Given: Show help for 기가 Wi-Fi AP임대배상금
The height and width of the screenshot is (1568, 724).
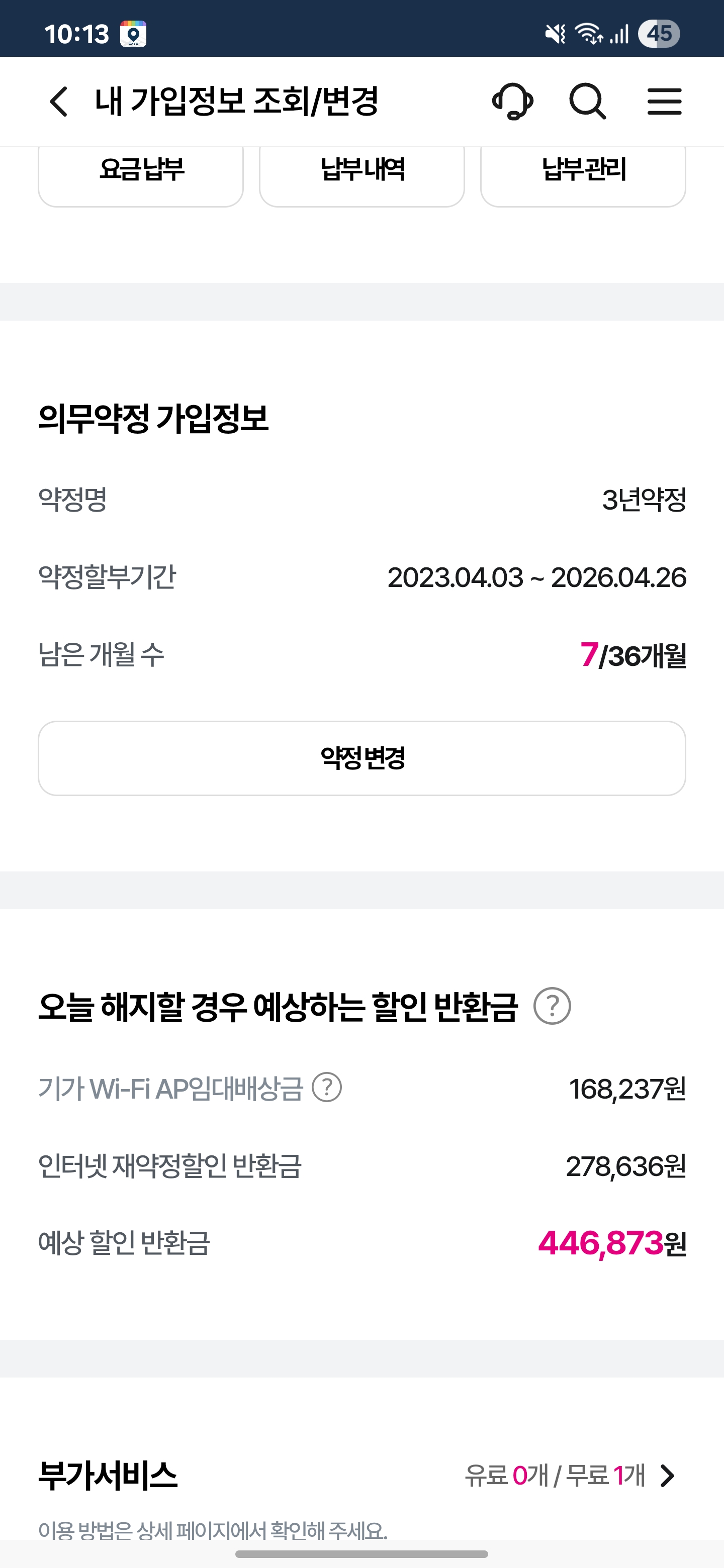Looking at the screenshot, I should [327, 1087].
